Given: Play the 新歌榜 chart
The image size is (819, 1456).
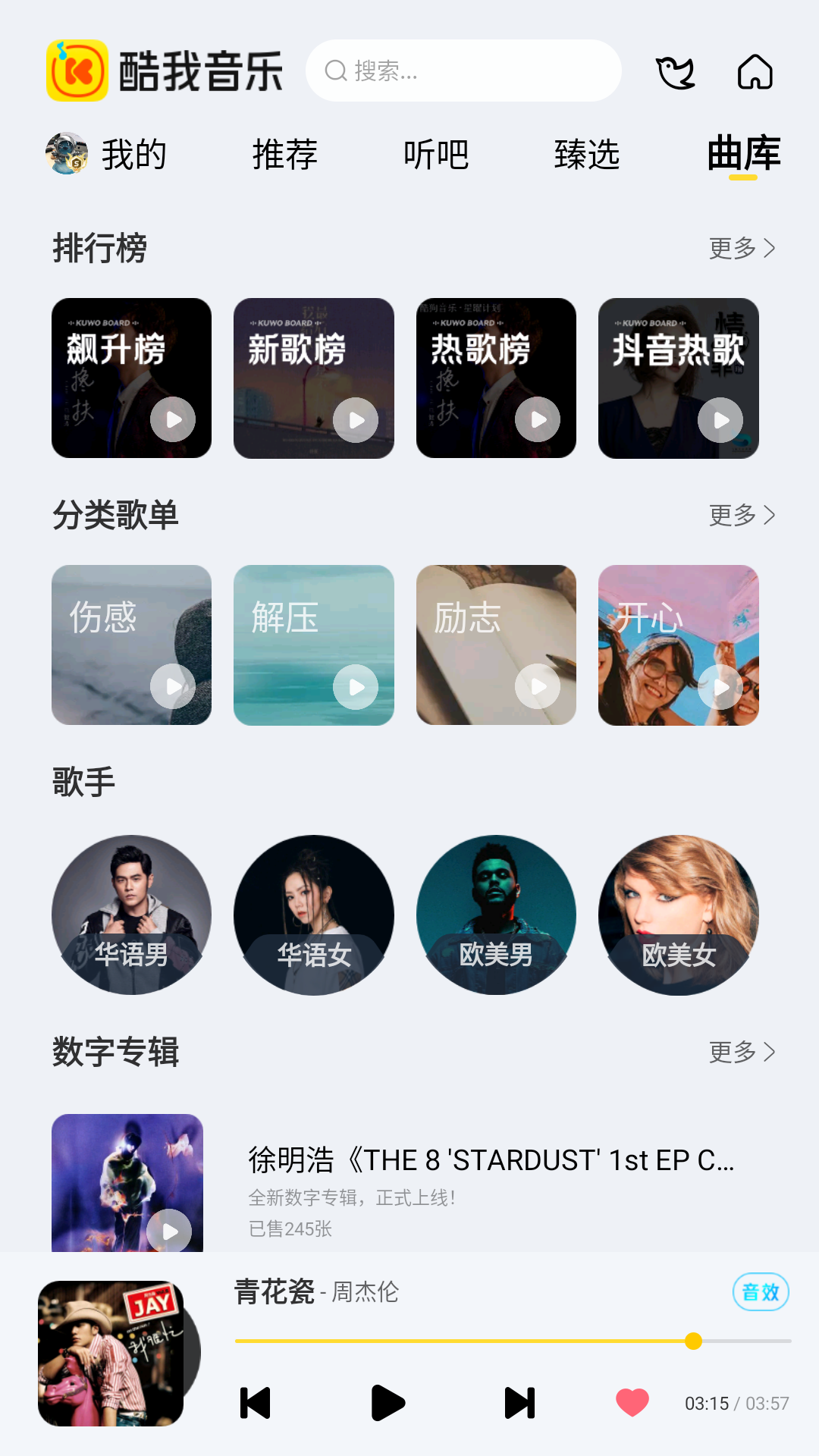Looking at the screenshot, I should 355,419.
